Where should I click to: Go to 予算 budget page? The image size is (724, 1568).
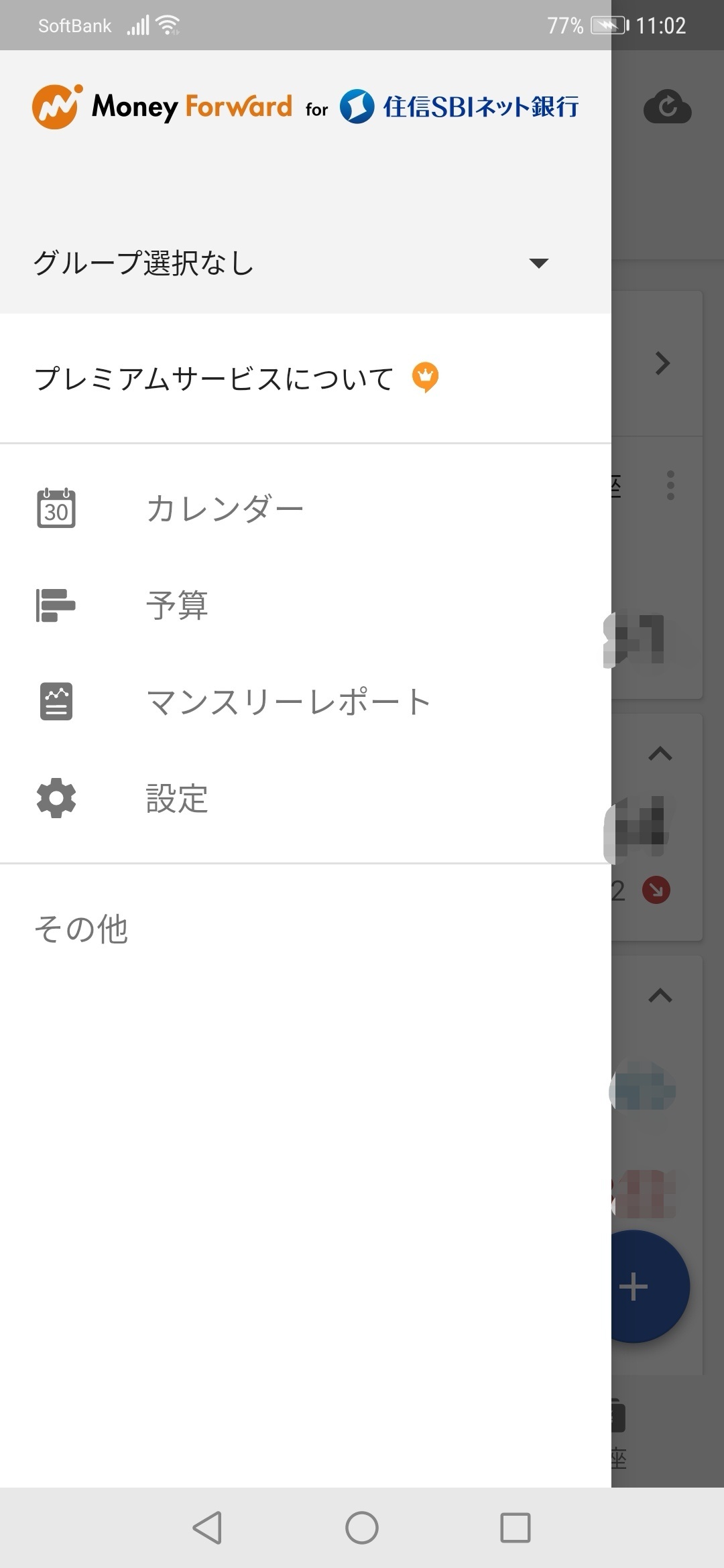coord(177,605)
